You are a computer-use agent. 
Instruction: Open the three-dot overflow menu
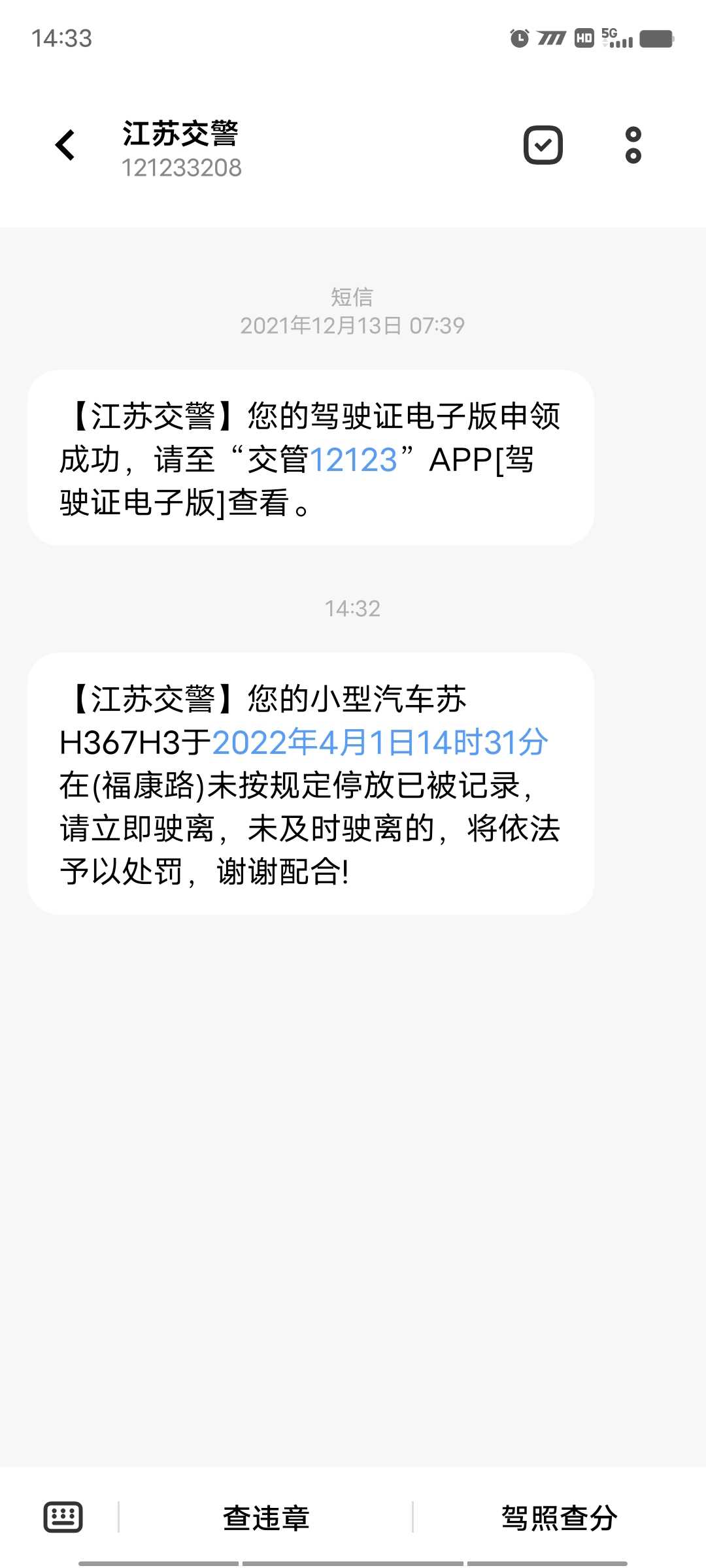[x=633, y=145]
